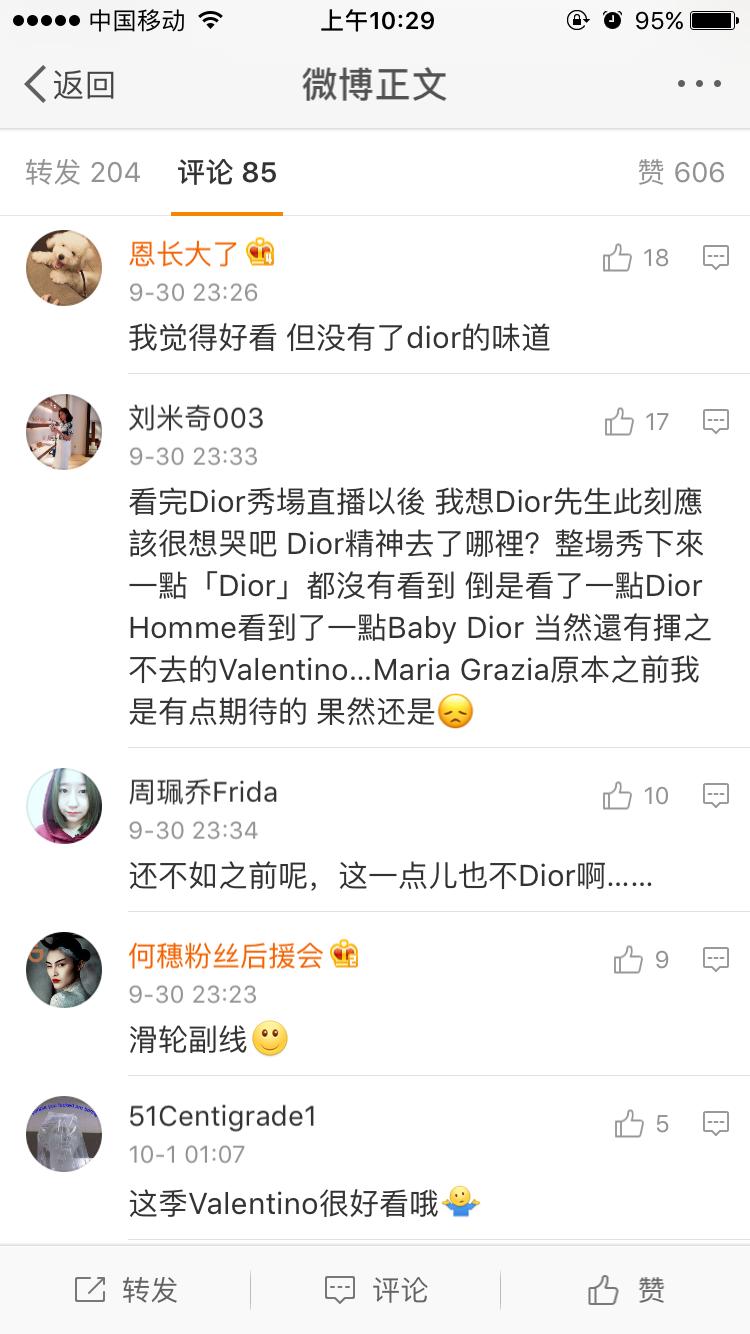Screen dimensions: 750x1334
Task: Tap the crown badge next to 何穗粉丝后援会
Action: 345,955
